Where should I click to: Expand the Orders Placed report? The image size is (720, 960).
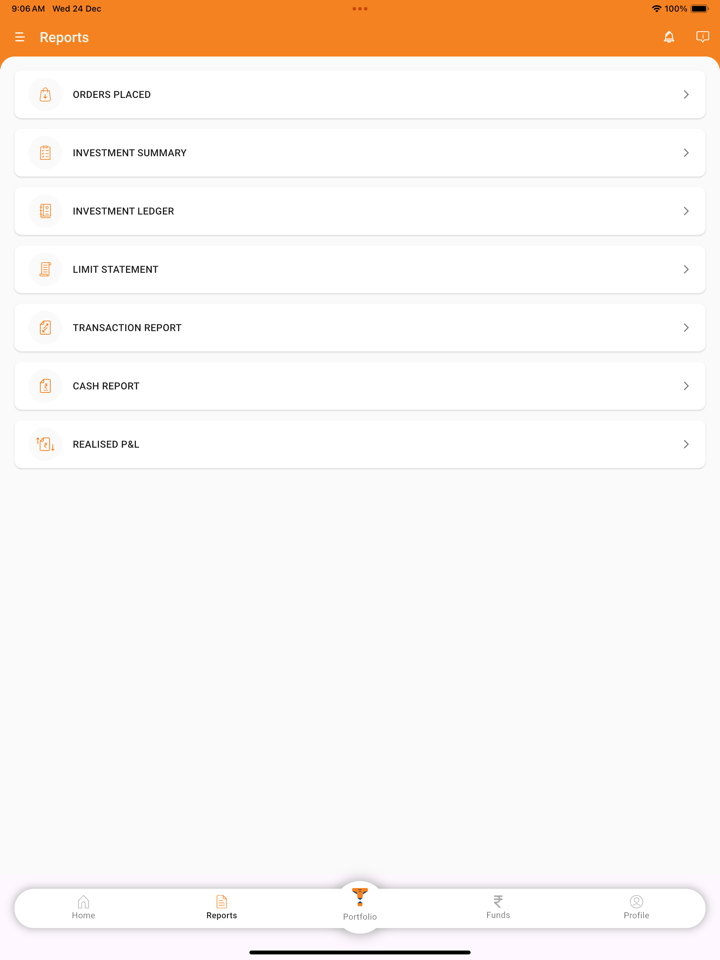coord(686,94)
